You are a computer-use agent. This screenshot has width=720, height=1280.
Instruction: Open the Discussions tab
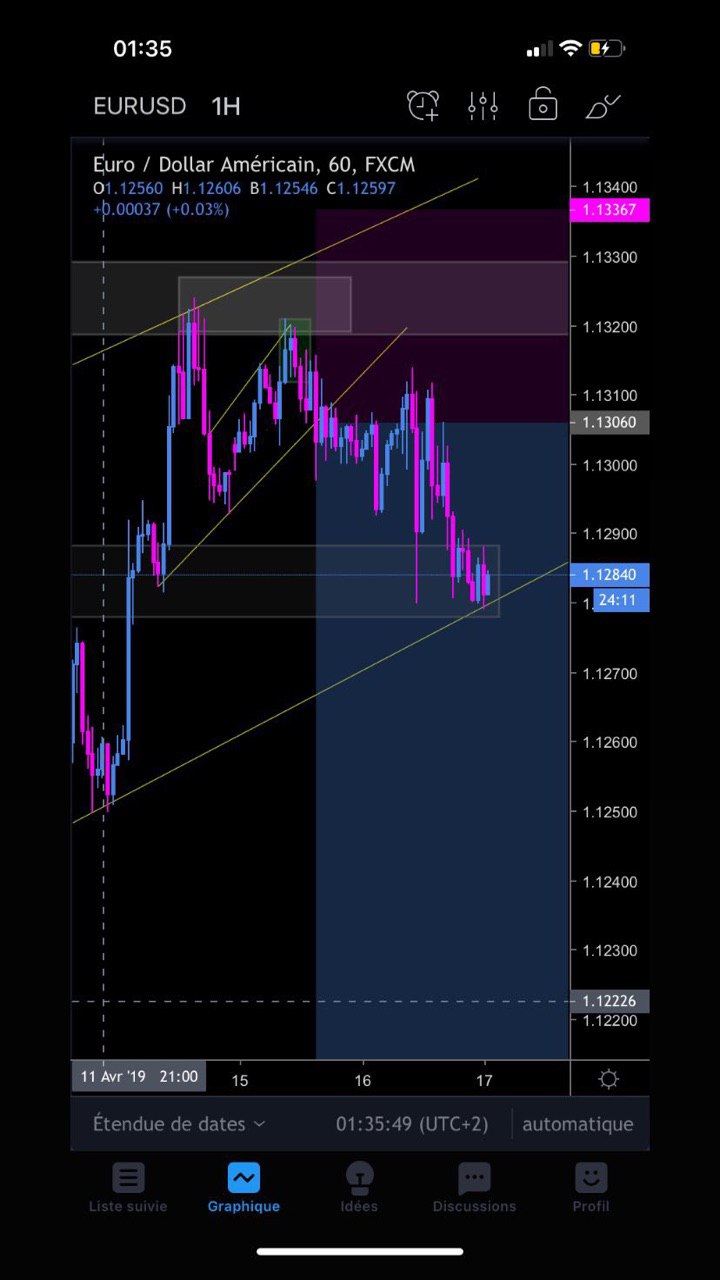(475, 1188)
